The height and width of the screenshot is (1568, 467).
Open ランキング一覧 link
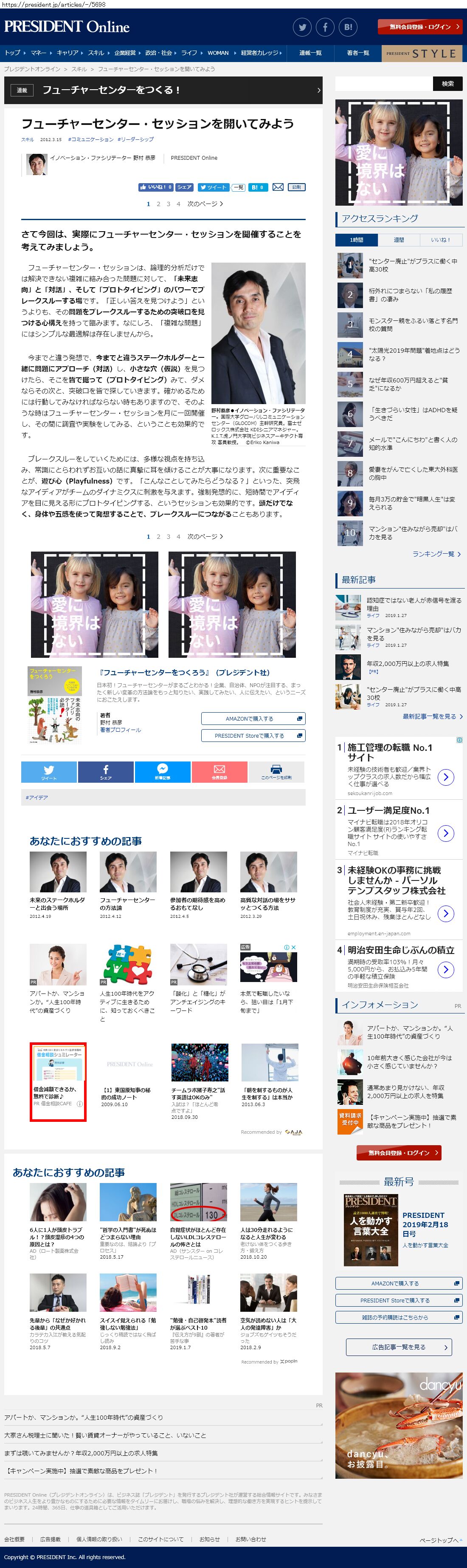pos(436,554)
